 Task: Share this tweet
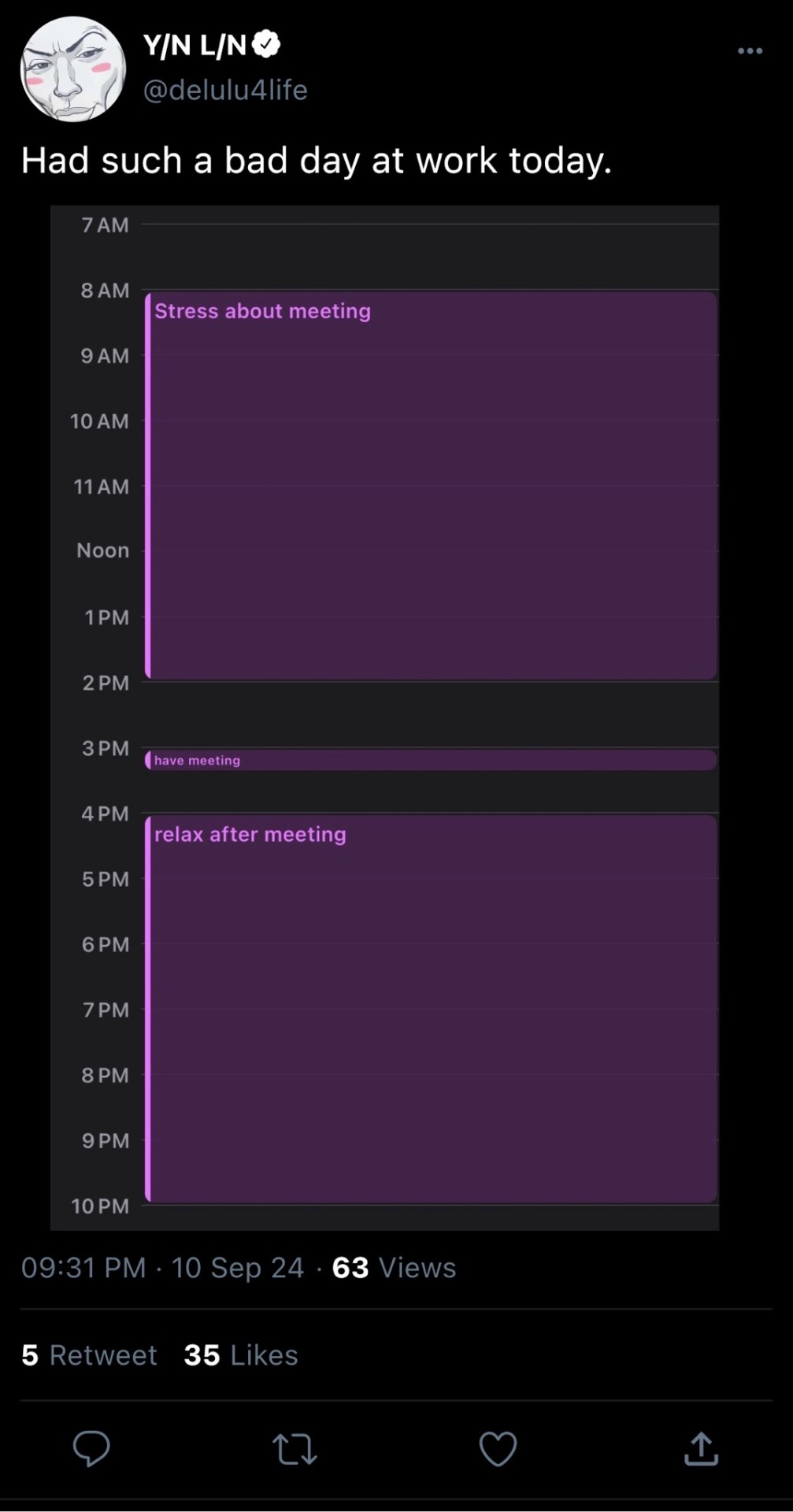coord(701,1448)
